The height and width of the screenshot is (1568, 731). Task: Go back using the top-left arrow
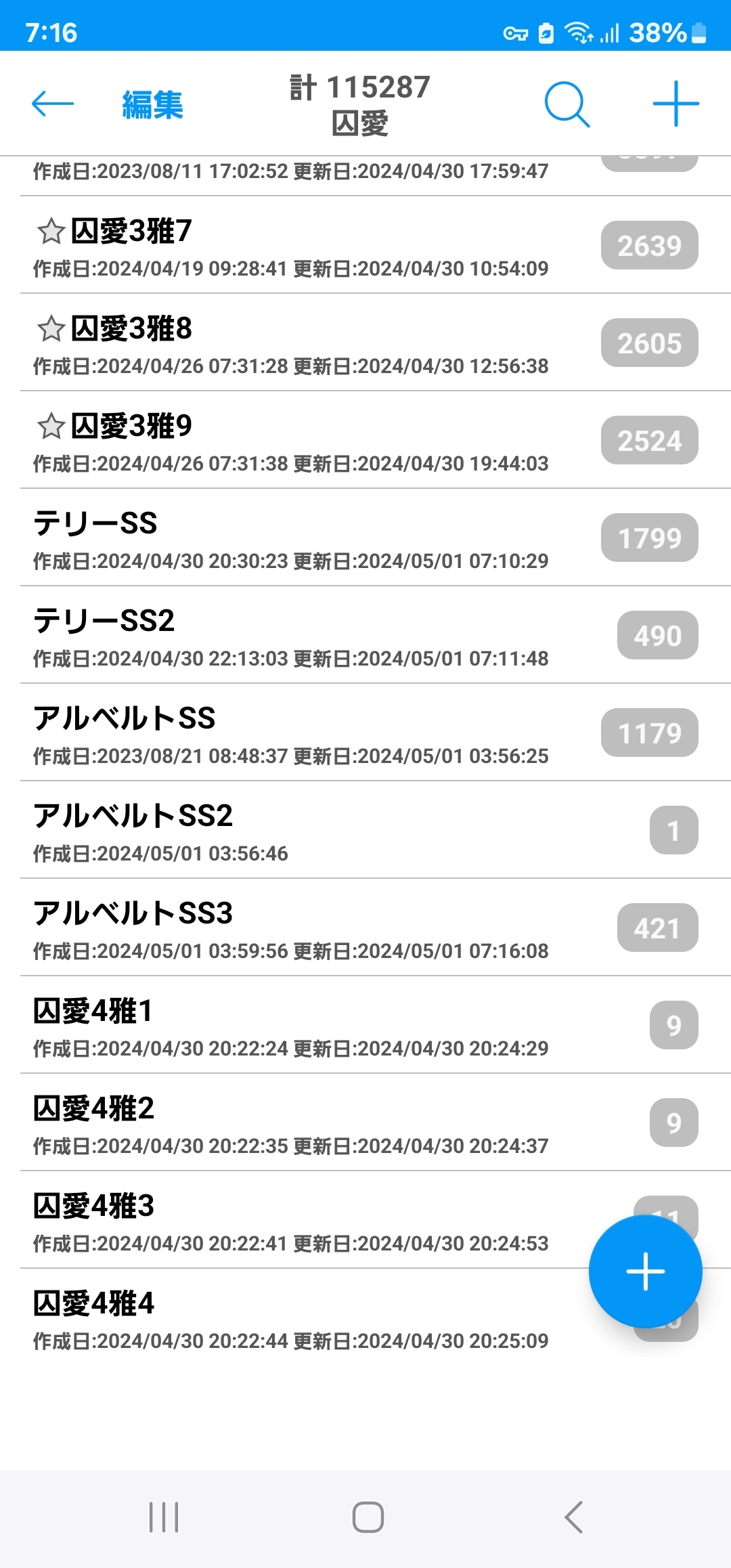point(53,104)
